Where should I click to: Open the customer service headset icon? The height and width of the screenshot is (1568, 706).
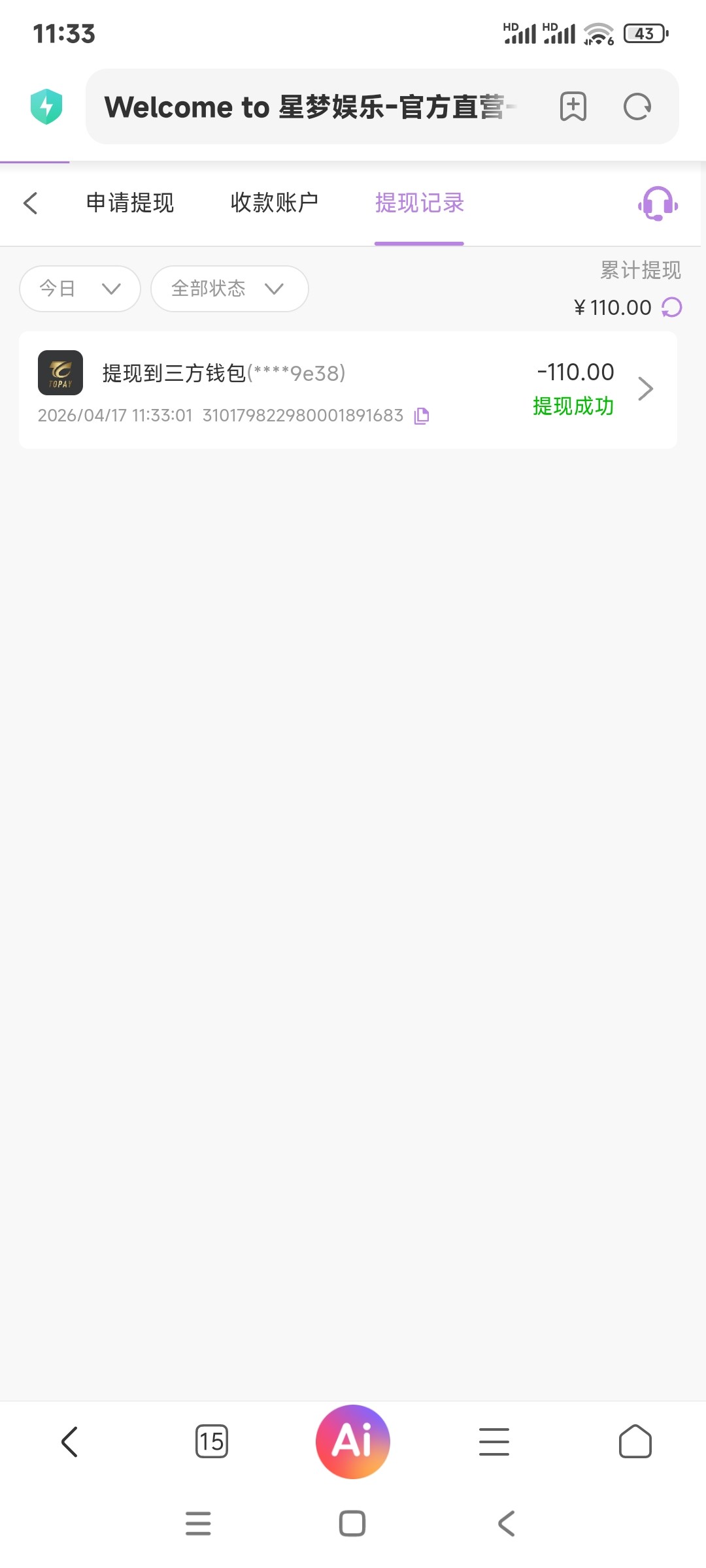point(657,204)
